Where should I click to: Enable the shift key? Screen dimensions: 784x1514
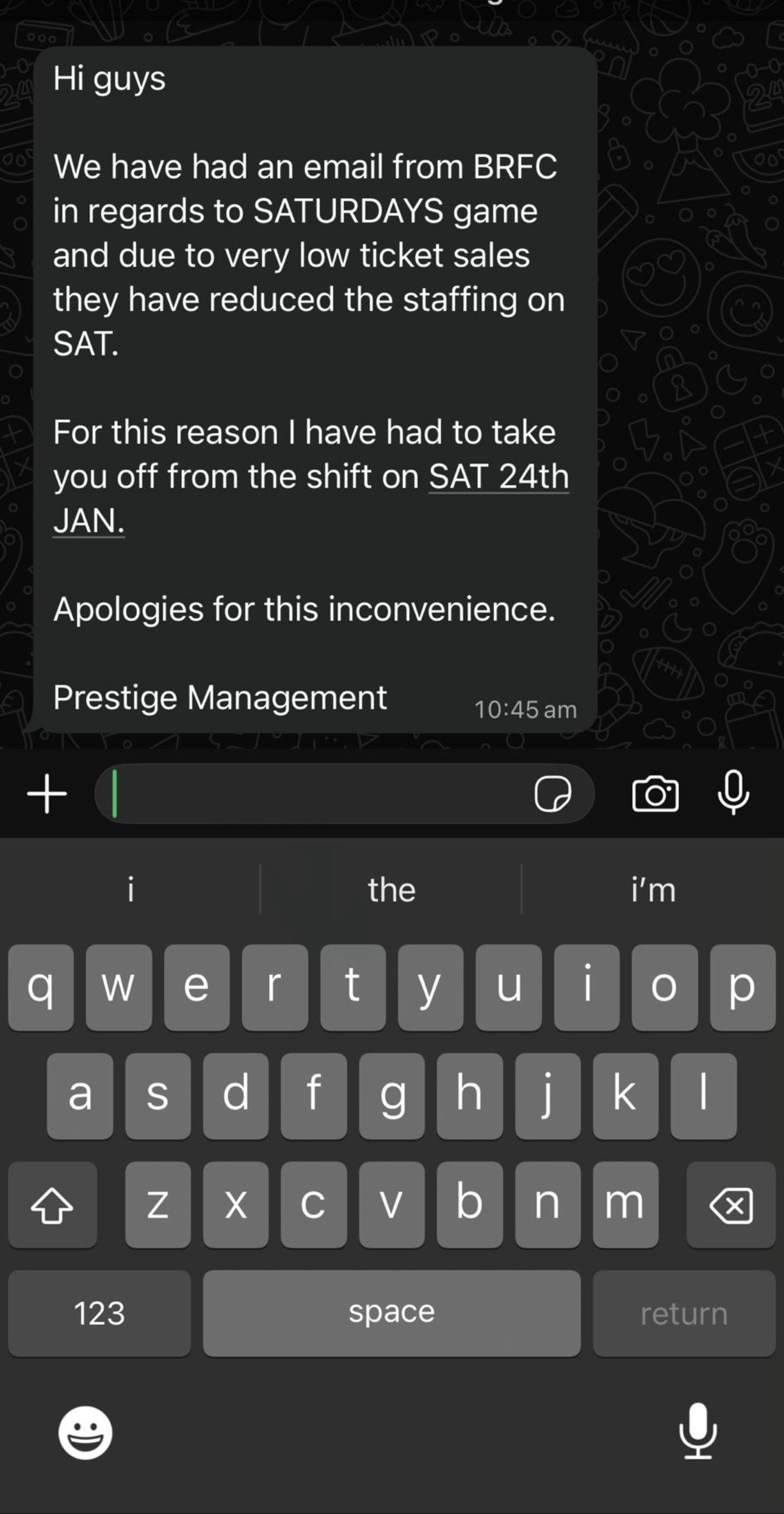click(52, 1205)
